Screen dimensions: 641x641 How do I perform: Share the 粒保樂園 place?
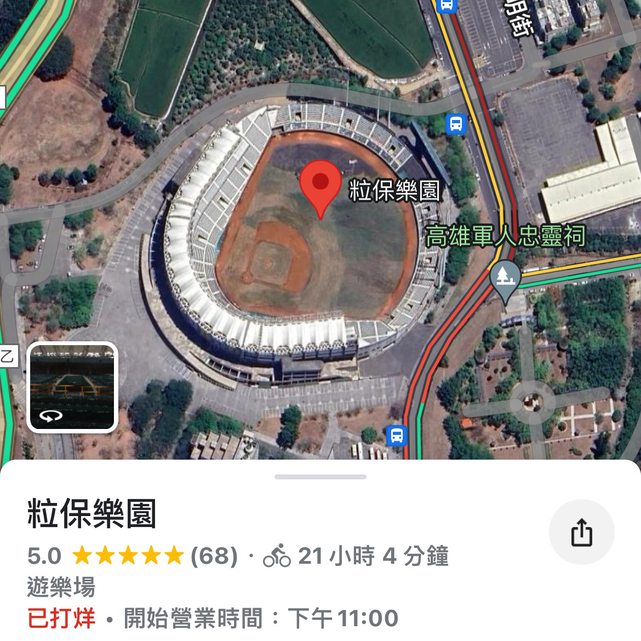[582, 533]
